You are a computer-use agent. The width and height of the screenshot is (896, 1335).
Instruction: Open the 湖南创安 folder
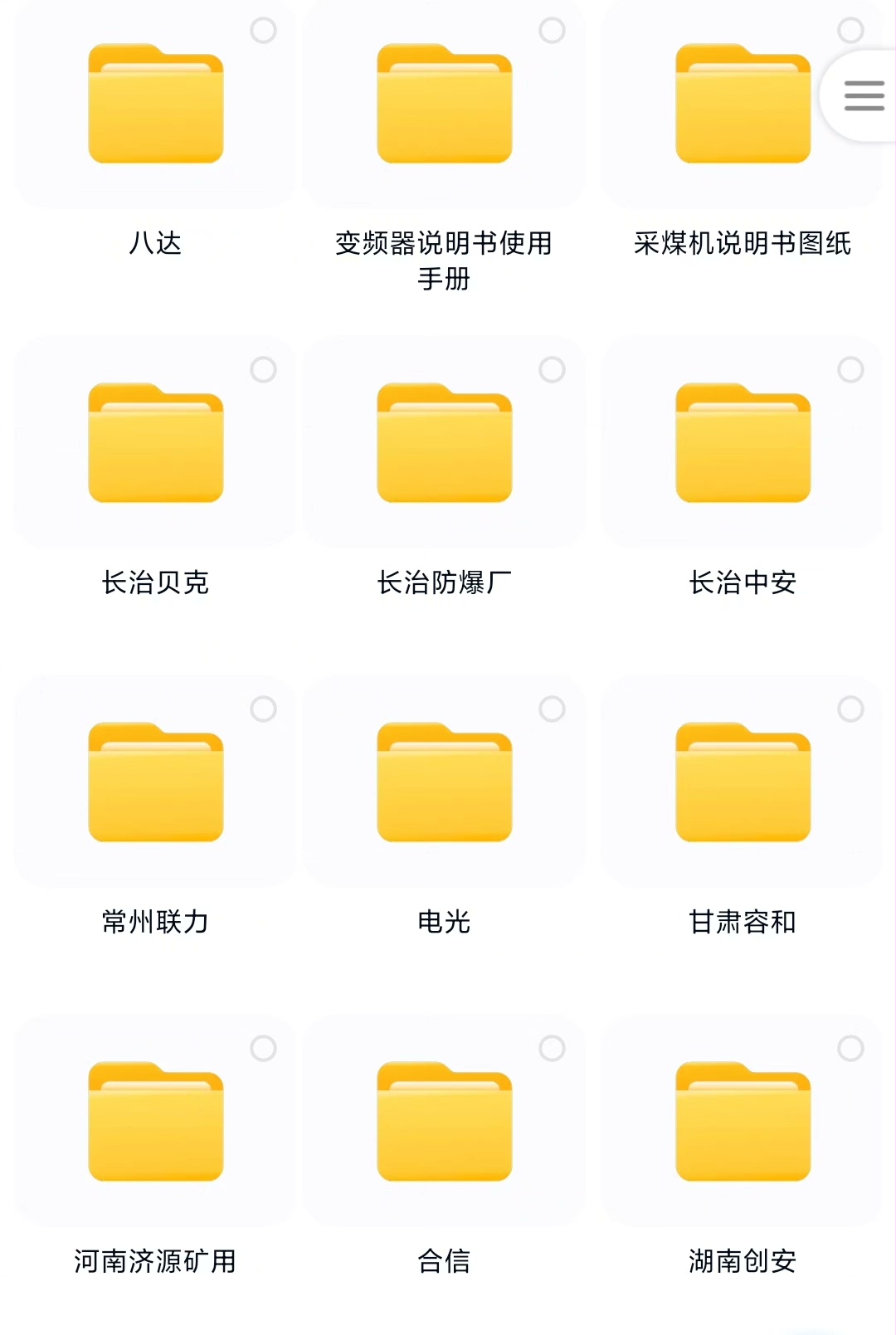(743, 1123)
